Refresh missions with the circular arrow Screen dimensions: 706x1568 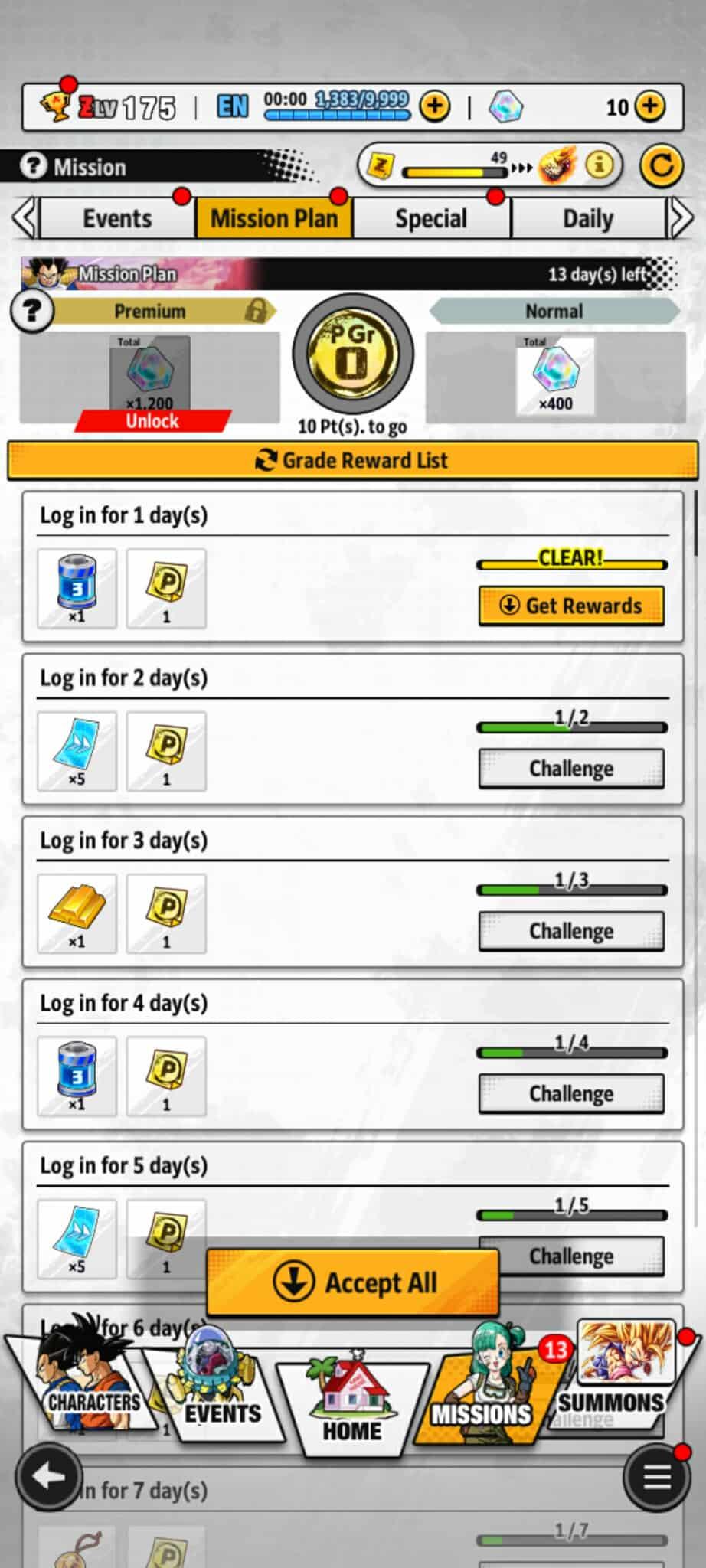pyautogui.click(x=661, y=165)
